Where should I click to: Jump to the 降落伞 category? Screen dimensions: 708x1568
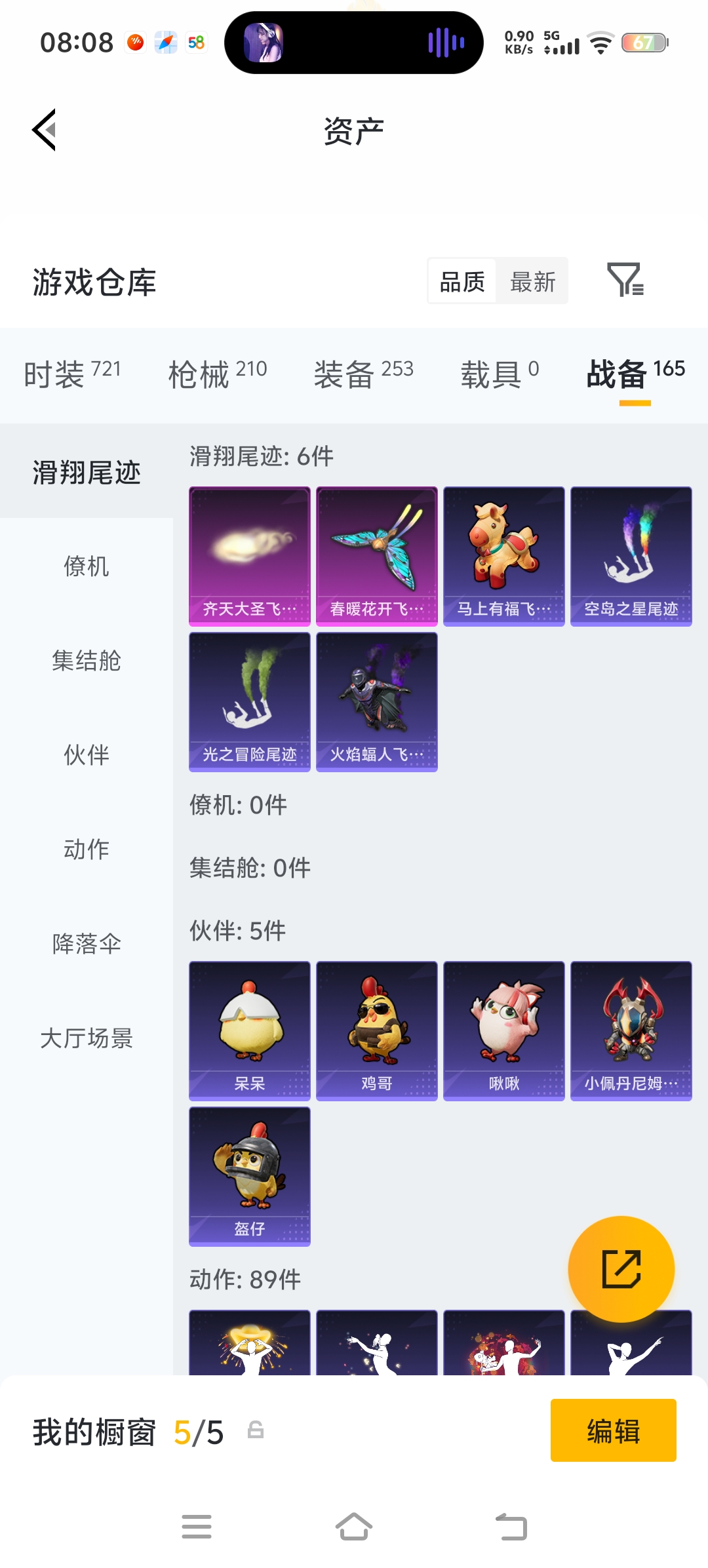coord(87,944)
